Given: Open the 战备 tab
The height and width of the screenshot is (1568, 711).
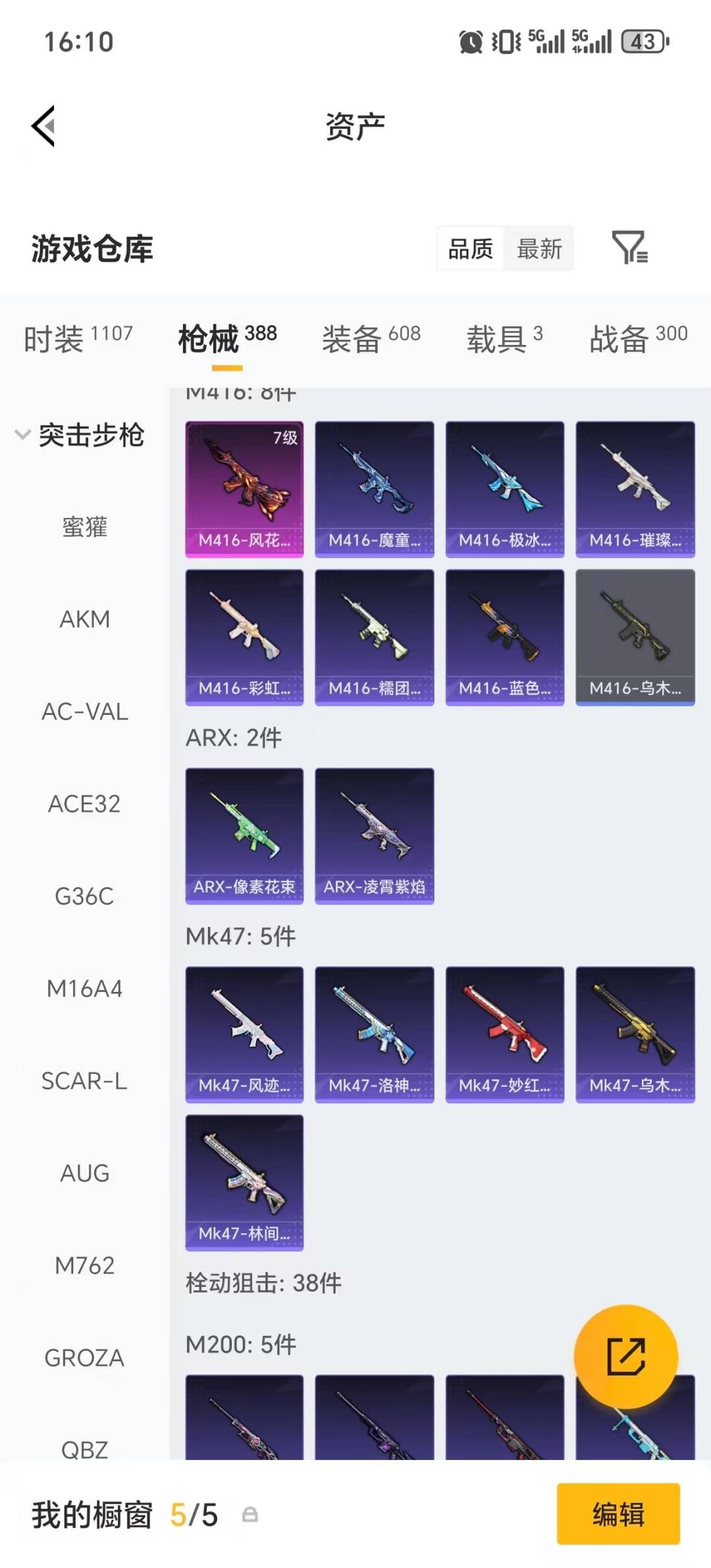Looking at the screenshot, I should (x=637, y=338).
